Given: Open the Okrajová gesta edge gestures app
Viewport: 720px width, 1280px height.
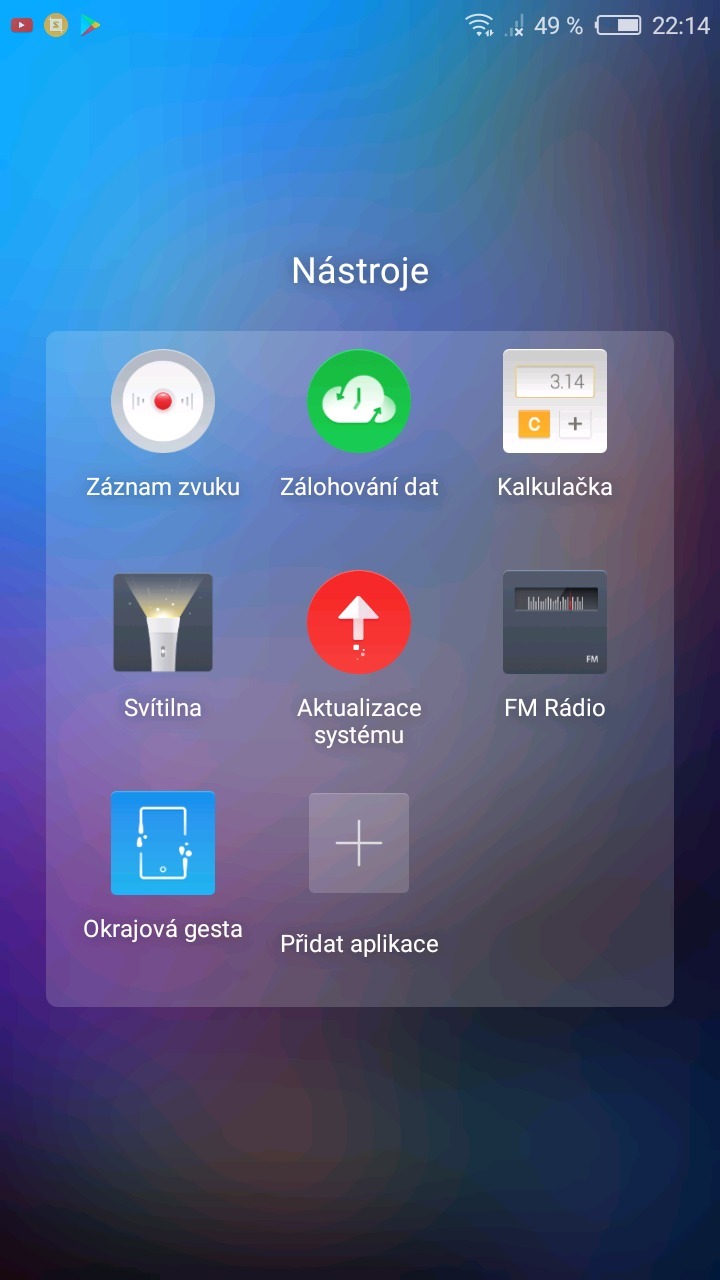Looking at the screenshot, I should [x=163, y=842].
